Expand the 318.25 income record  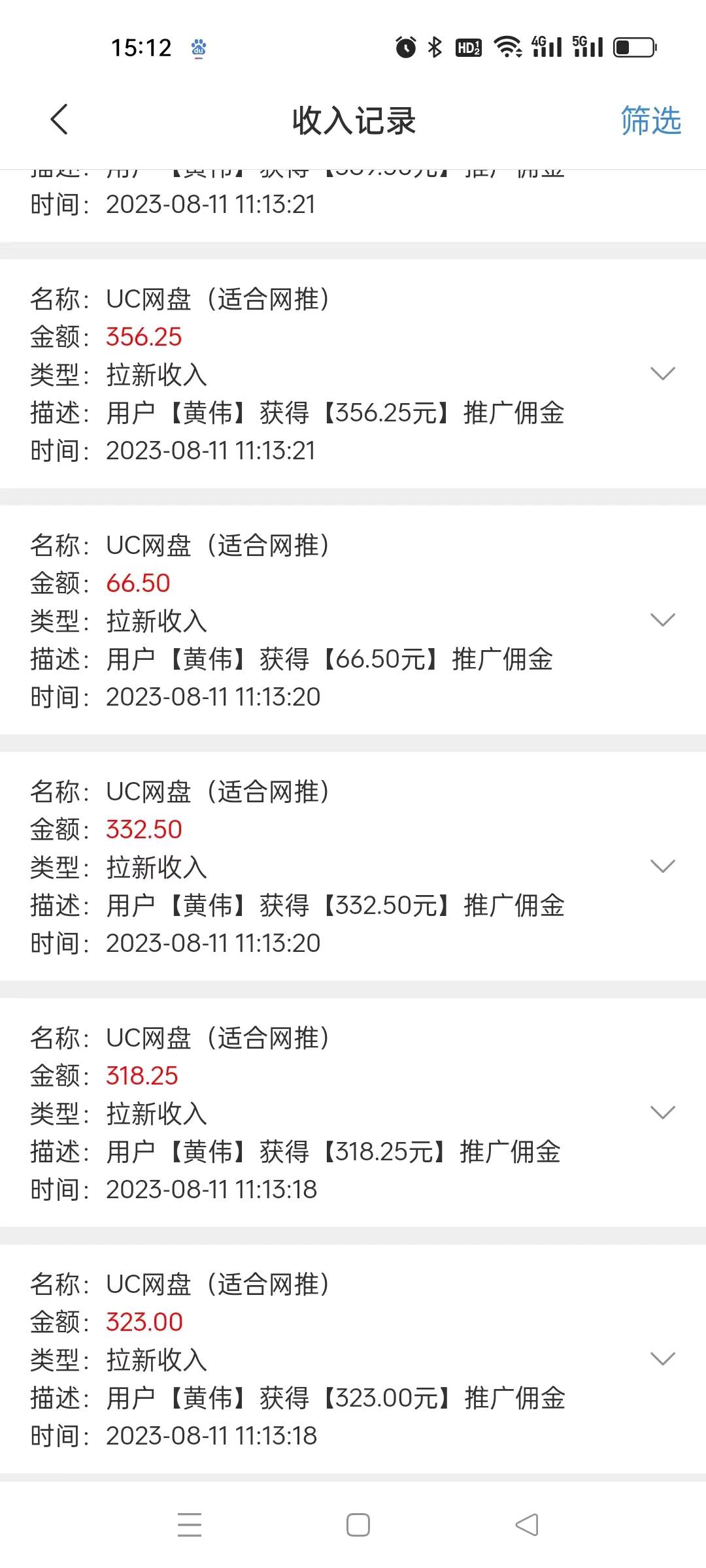point(662,1113)
